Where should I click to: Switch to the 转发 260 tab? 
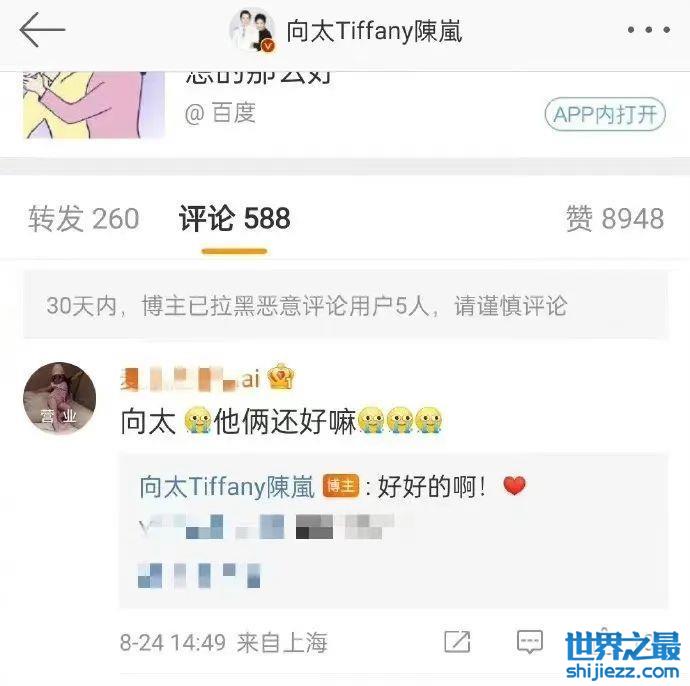83,219
